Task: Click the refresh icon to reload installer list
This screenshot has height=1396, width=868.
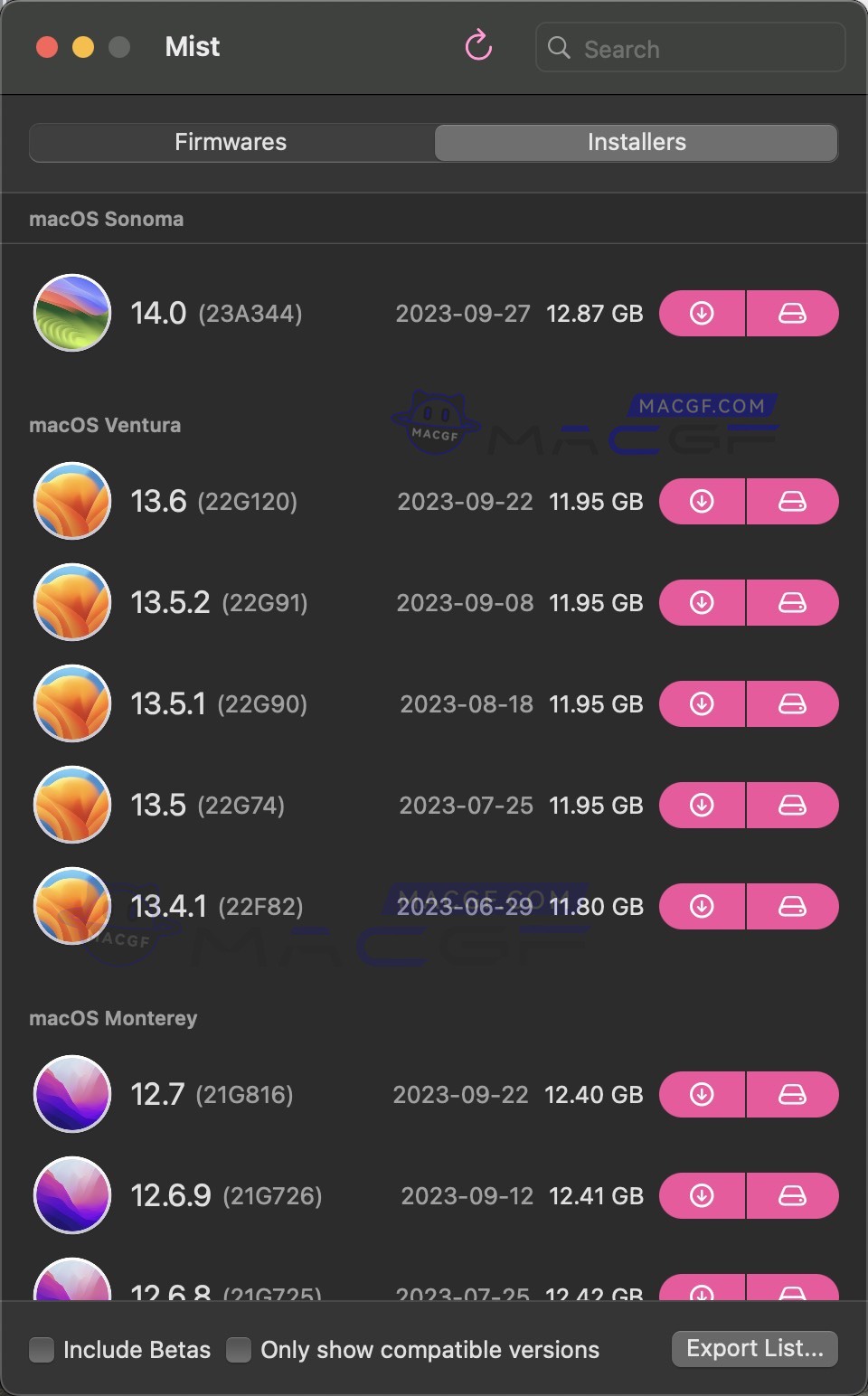Action: (478, 48)
